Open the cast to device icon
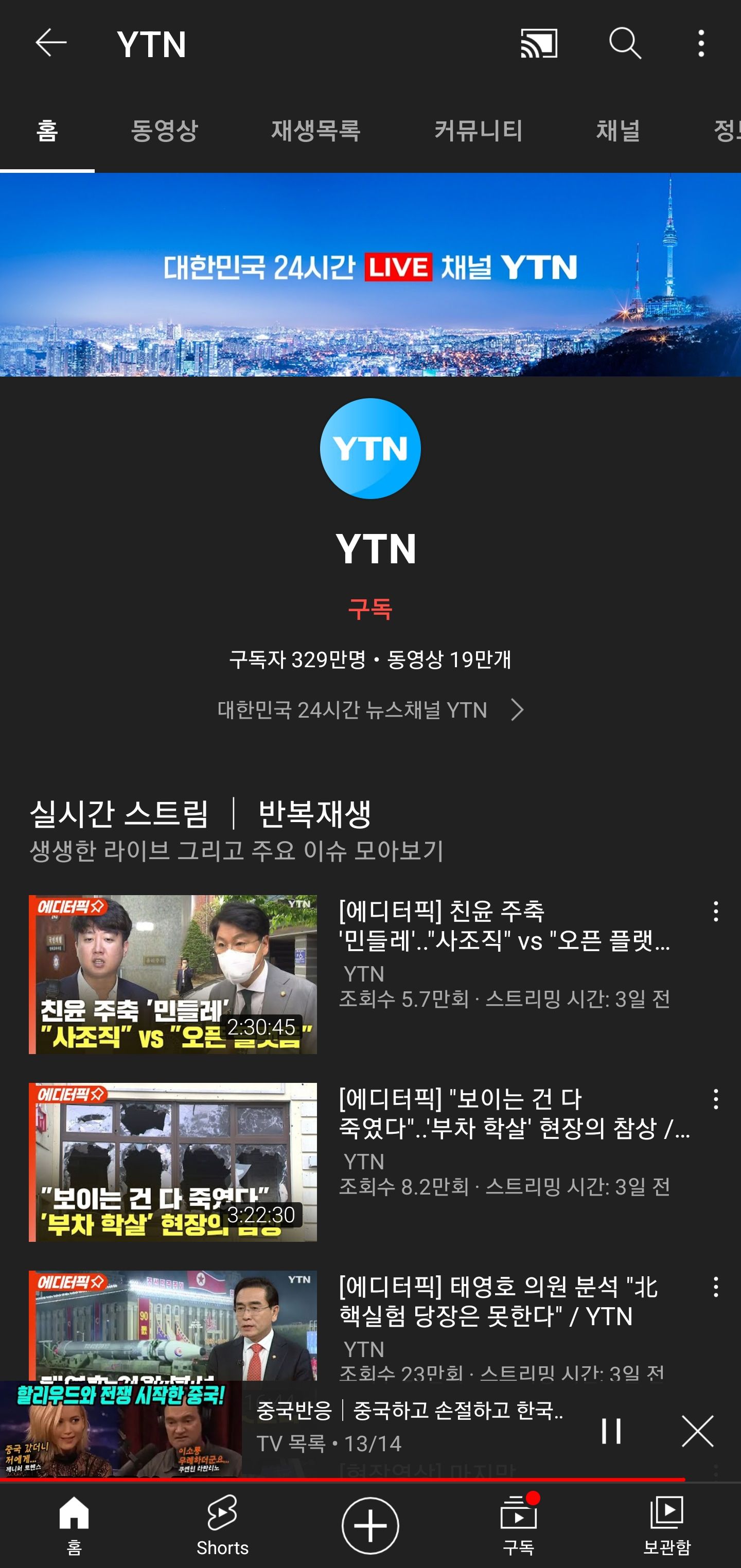 (539, 43)
